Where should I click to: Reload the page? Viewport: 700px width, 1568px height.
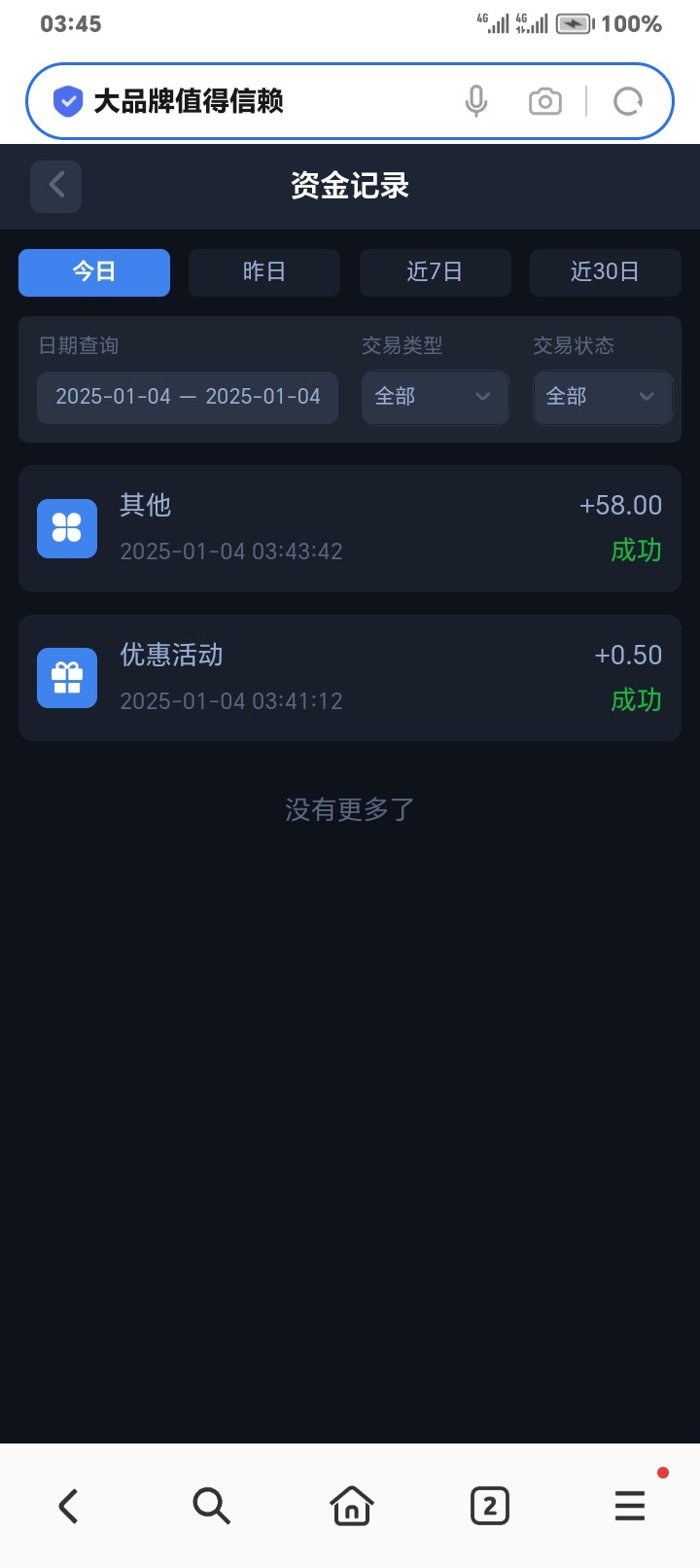coord(628,101)
